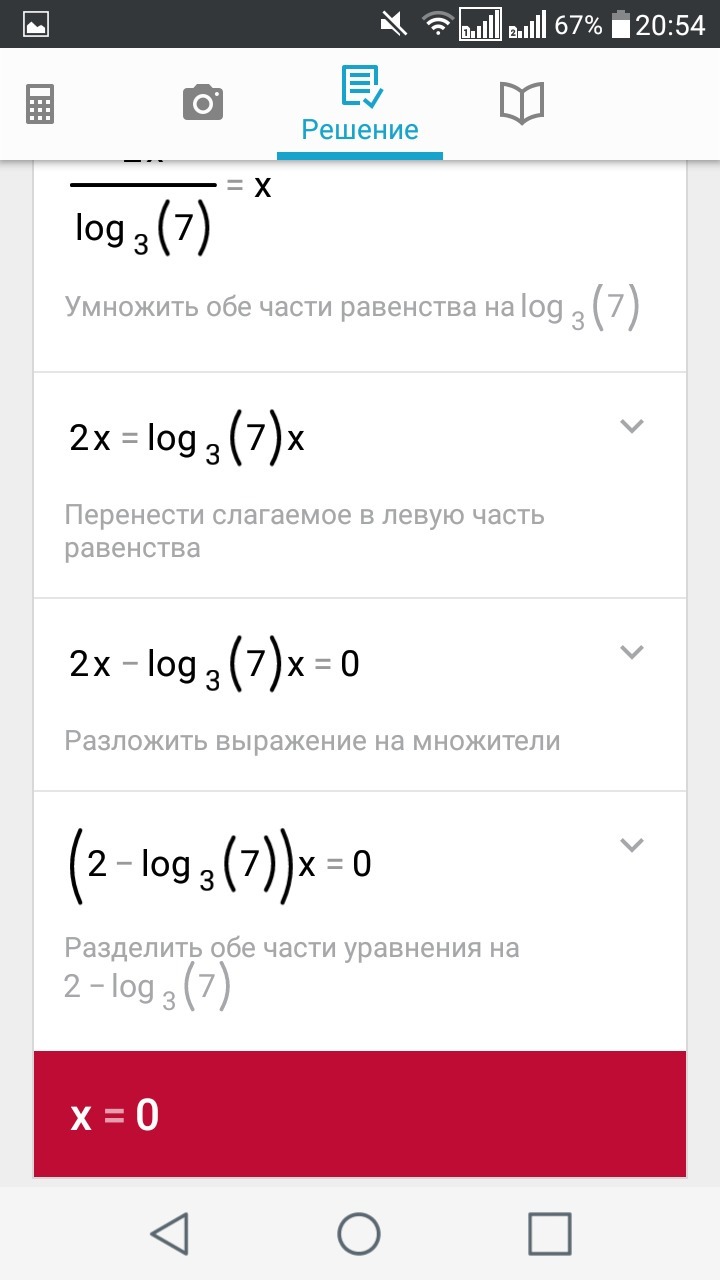The image size is (720, 1280).
Task: Expand the step (2 − log₃(7))x = 0
Action: pos(631,845)
